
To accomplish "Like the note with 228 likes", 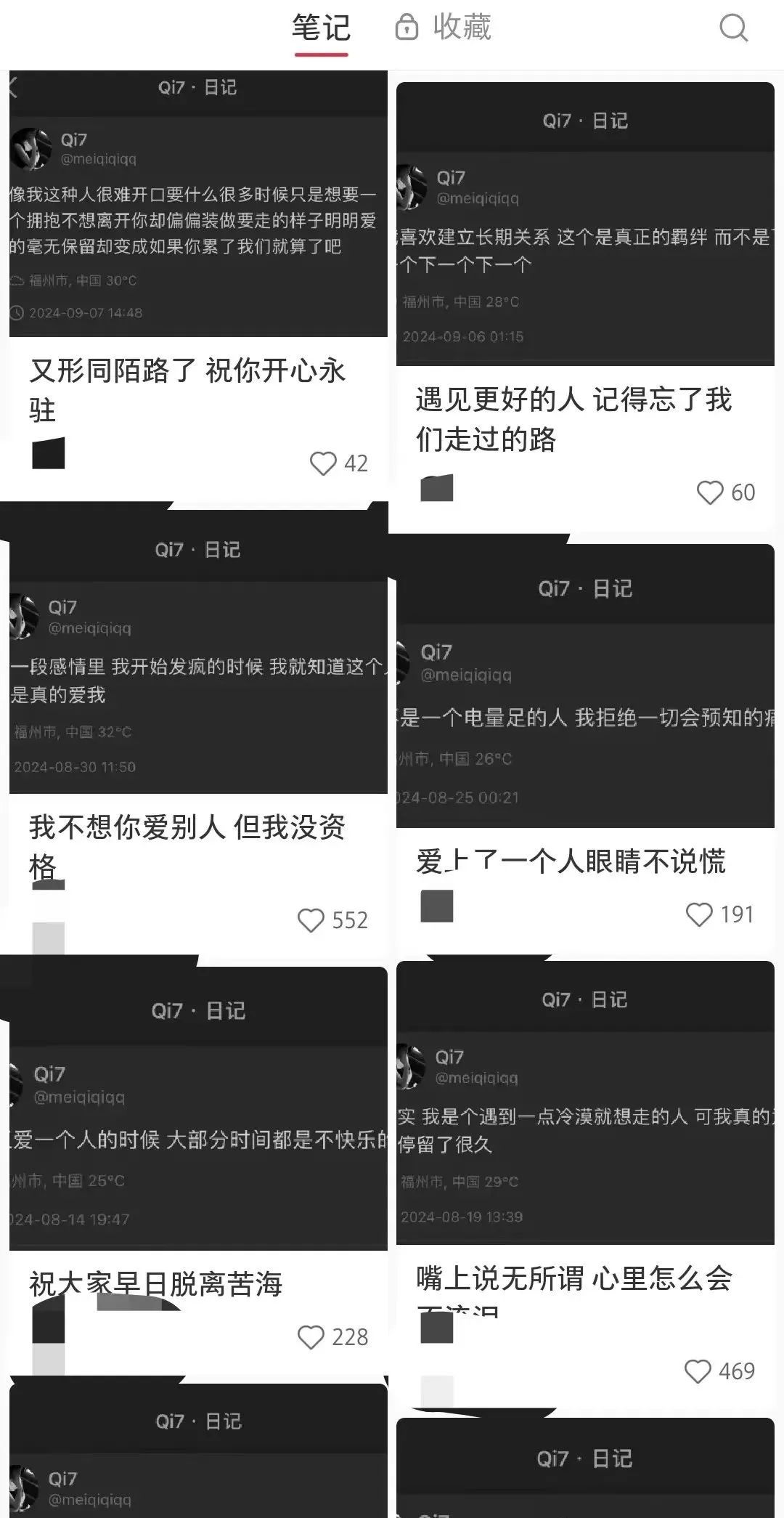I will tap(311, 1337).
